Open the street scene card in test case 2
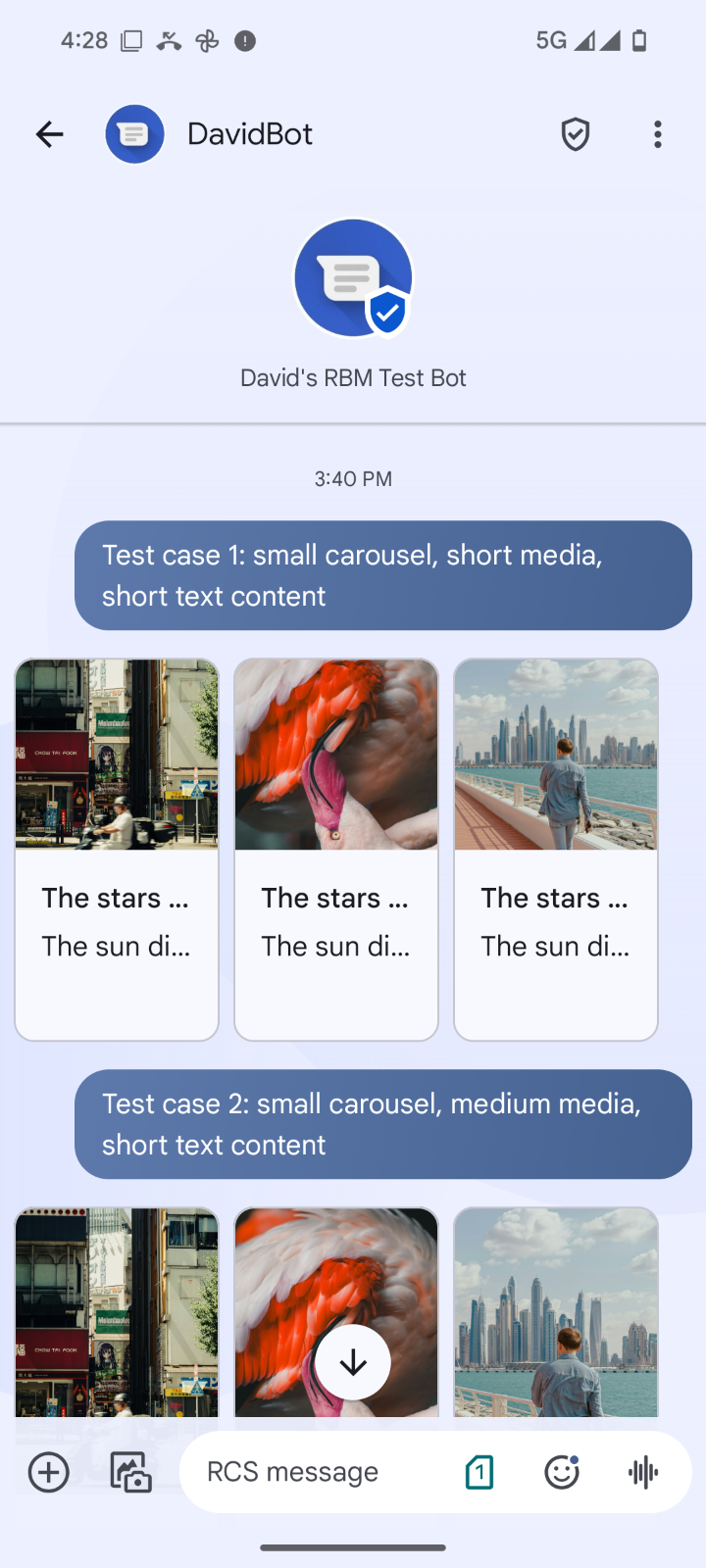Viewport: 706px width, 1568px height. [117, 1313]
